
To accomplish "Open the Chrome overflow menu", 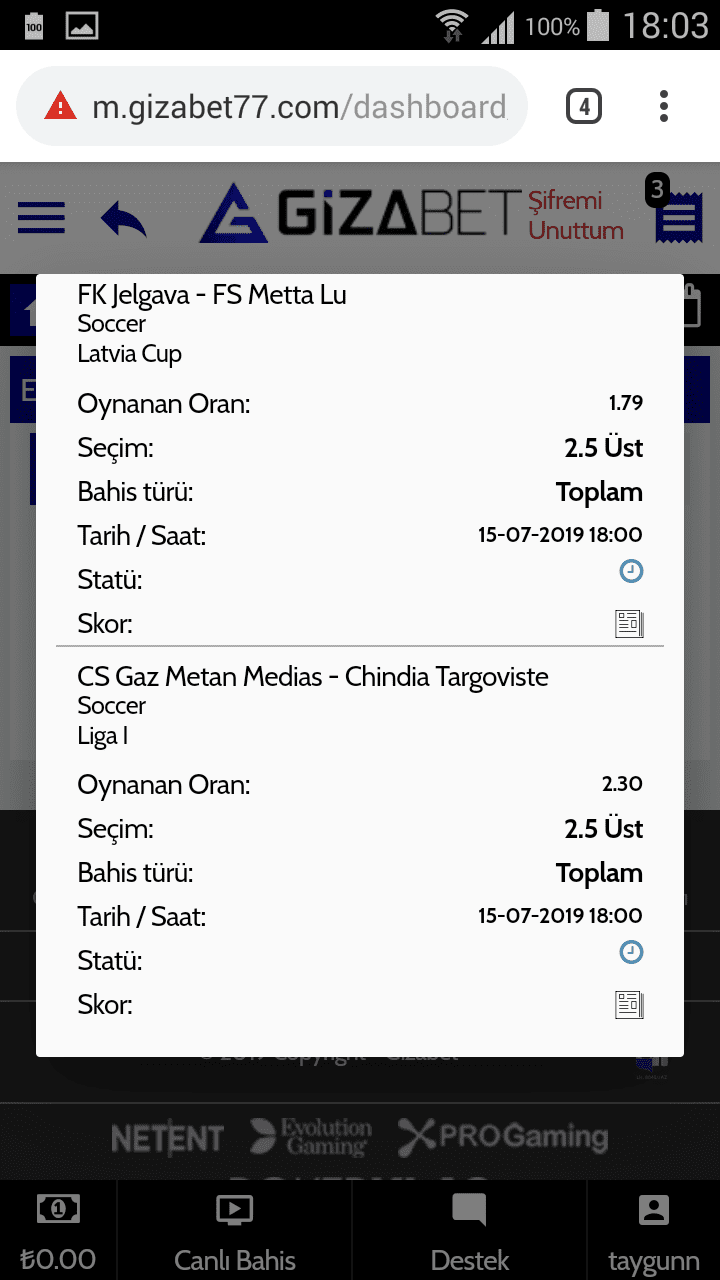I will click(664, 106).
